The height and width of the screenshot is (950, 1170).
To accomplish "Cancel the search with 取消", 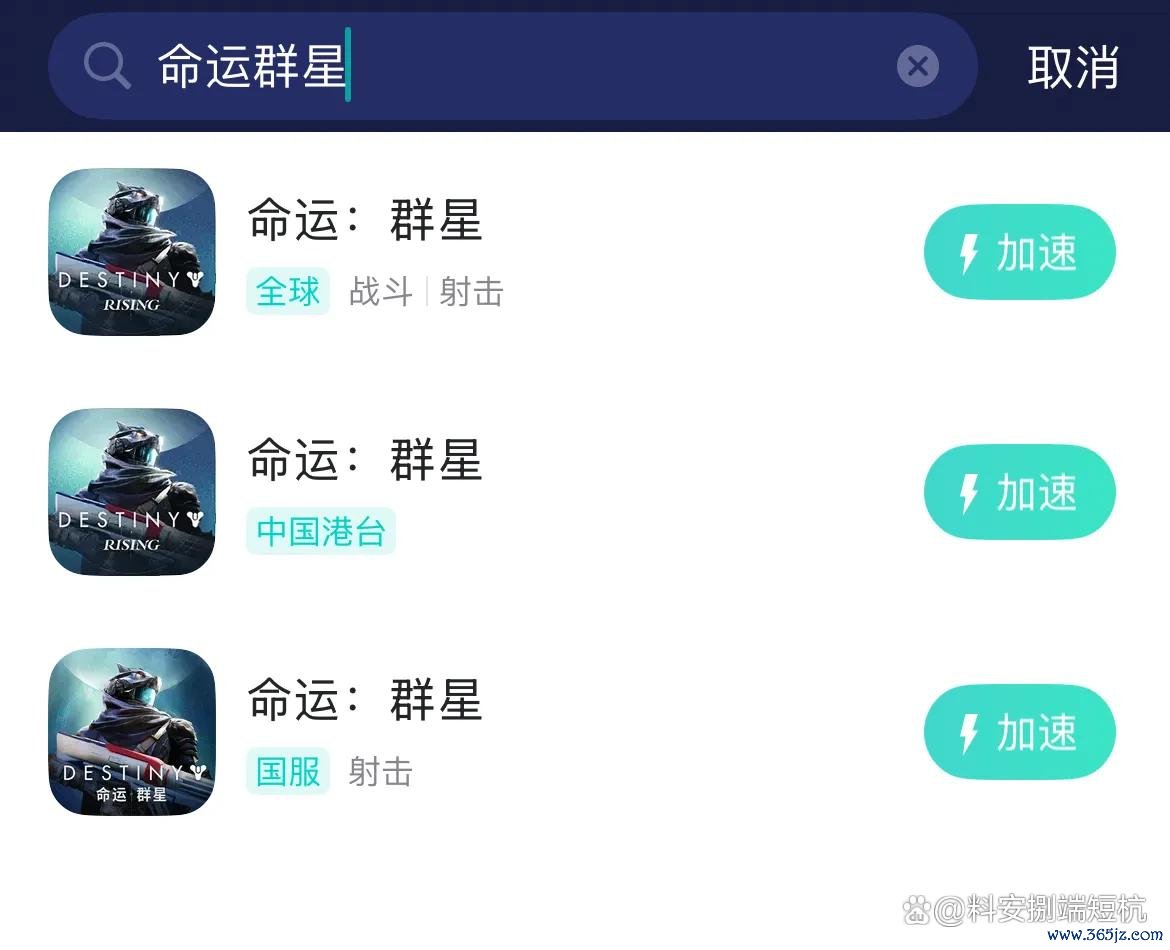I will click(x=1073, y=67).
